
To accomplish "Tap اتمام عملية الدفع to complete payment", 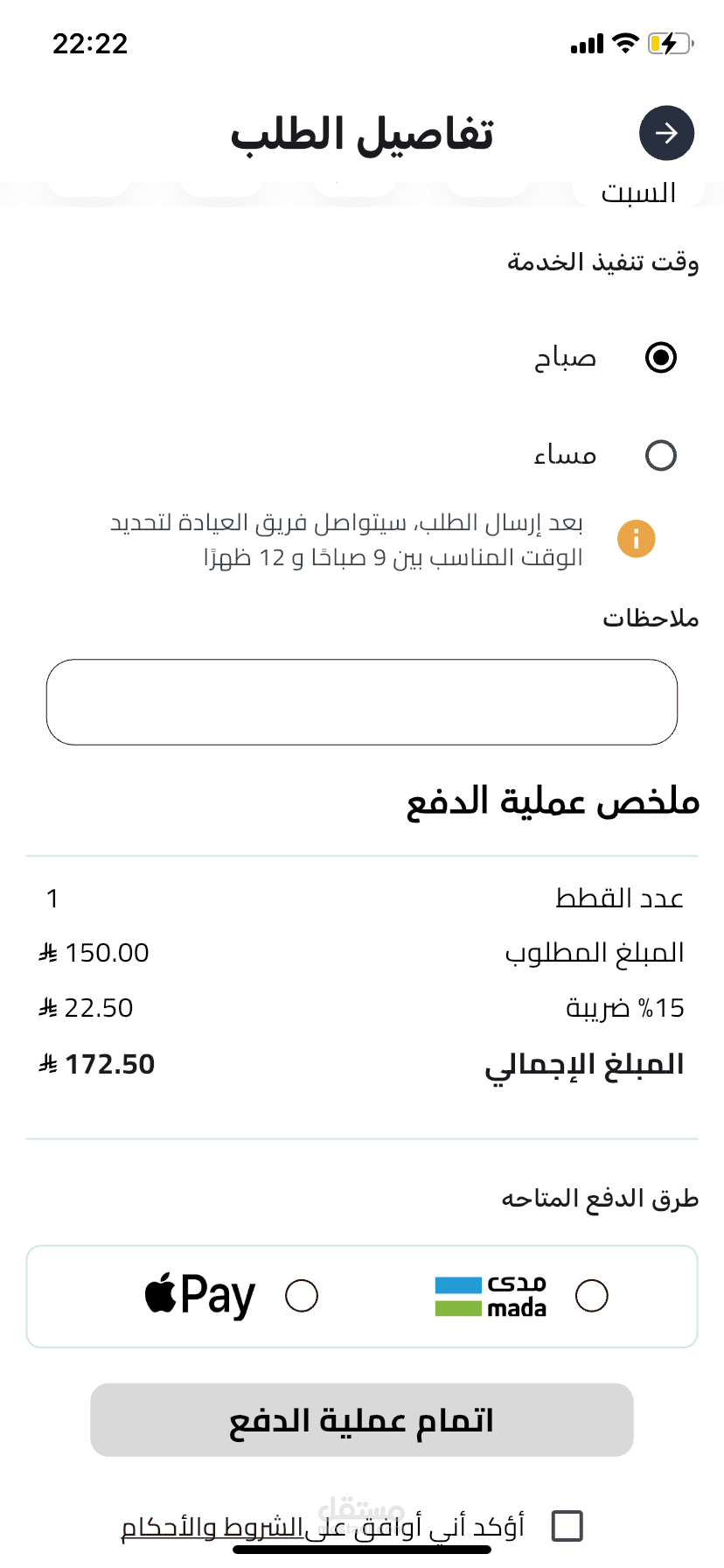I will (x=362, y=1419).
